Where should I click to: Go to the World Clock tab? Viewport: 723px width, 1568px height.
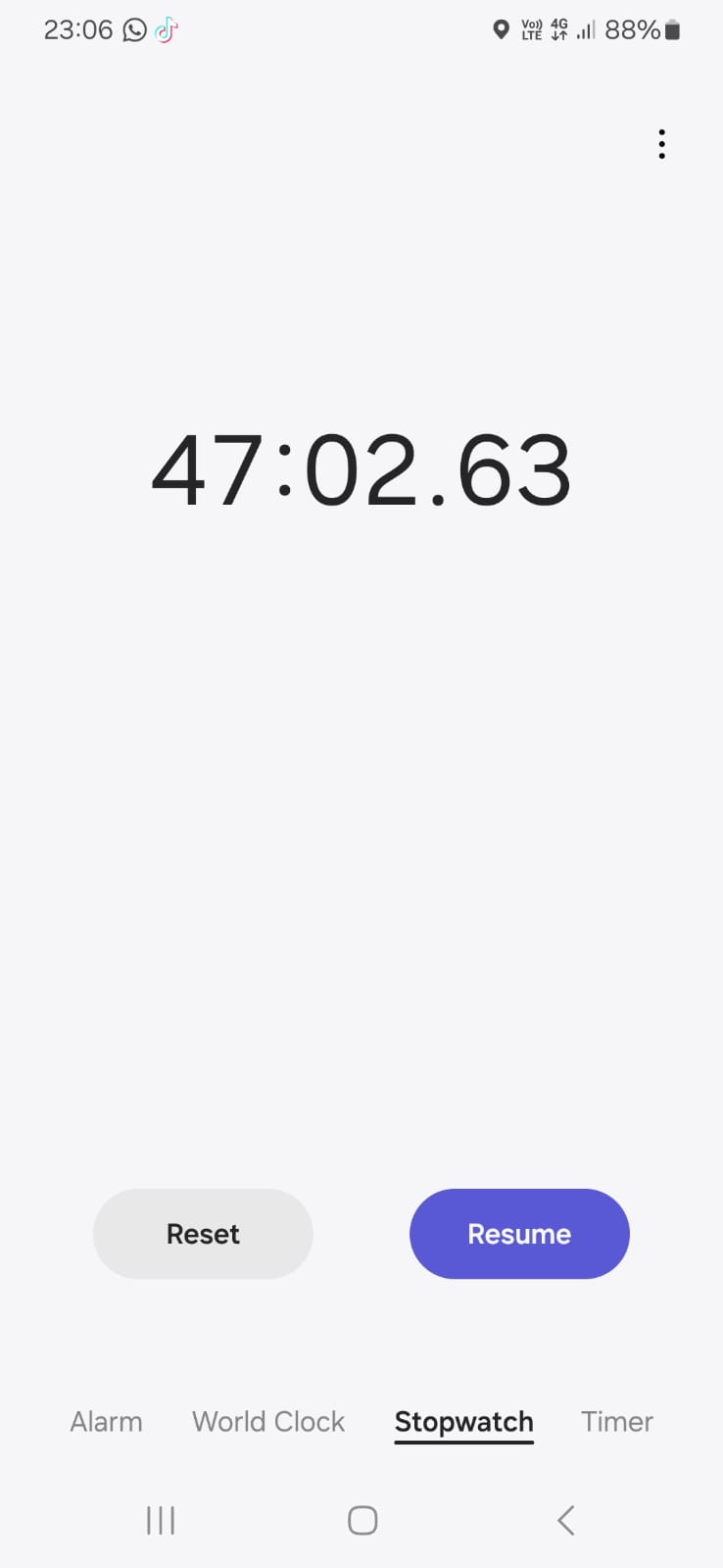click(268, 1421)
